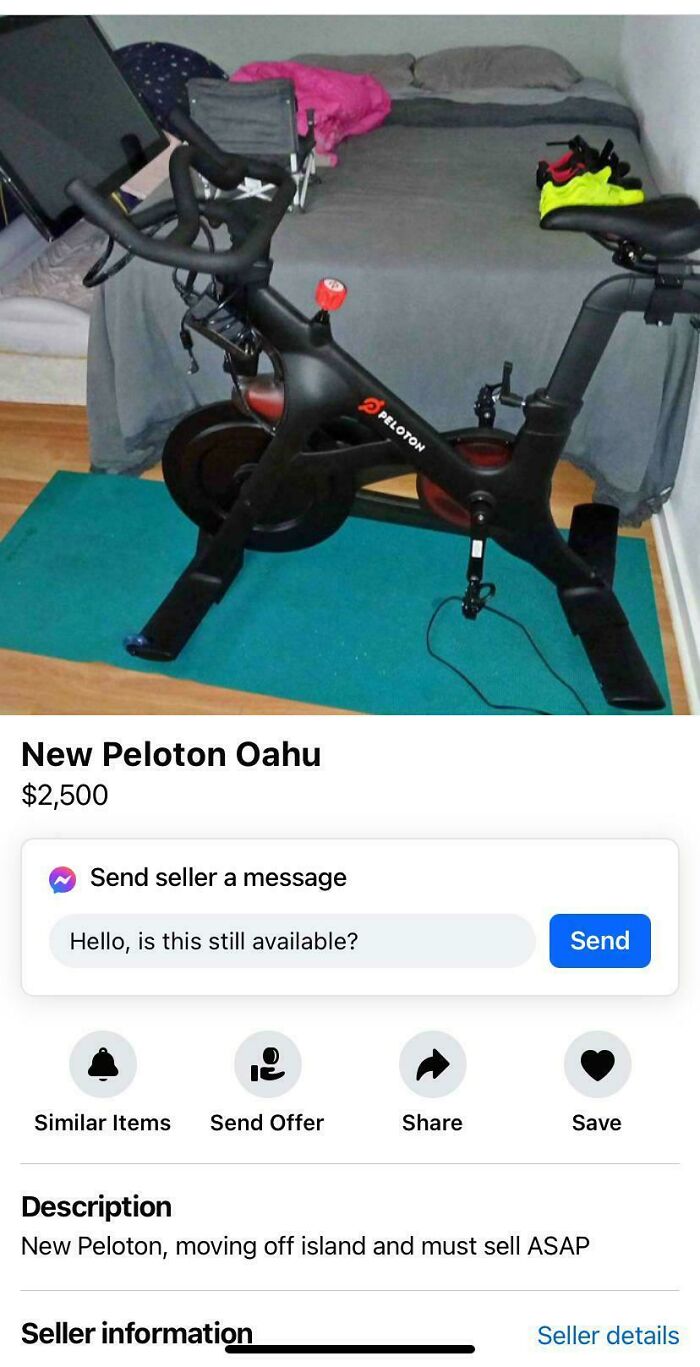The width and height of the screenshot is (700, 1367).
Task: Get alerts for Similar Items
Action: 103,1065
